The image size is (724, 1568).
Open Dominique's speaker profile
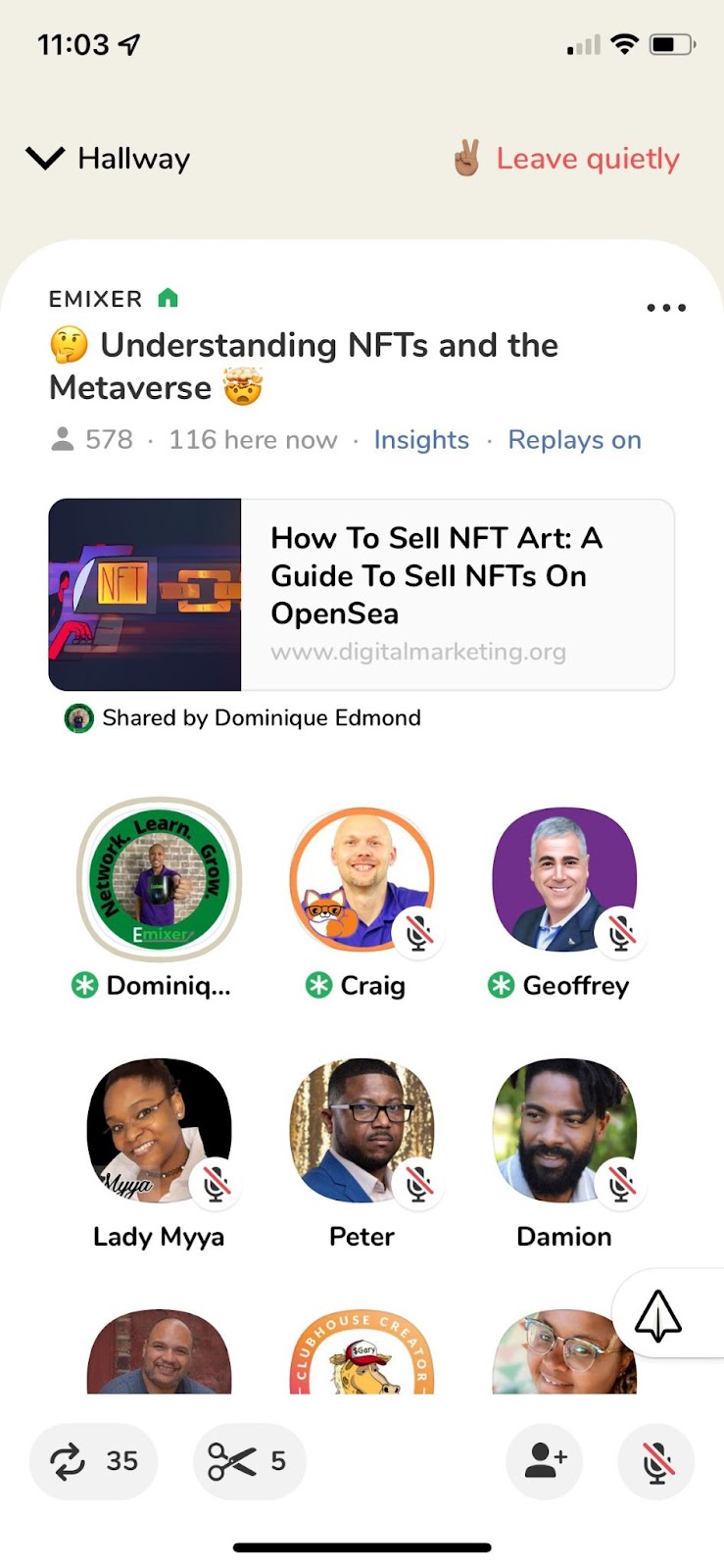tap(159, 879)
